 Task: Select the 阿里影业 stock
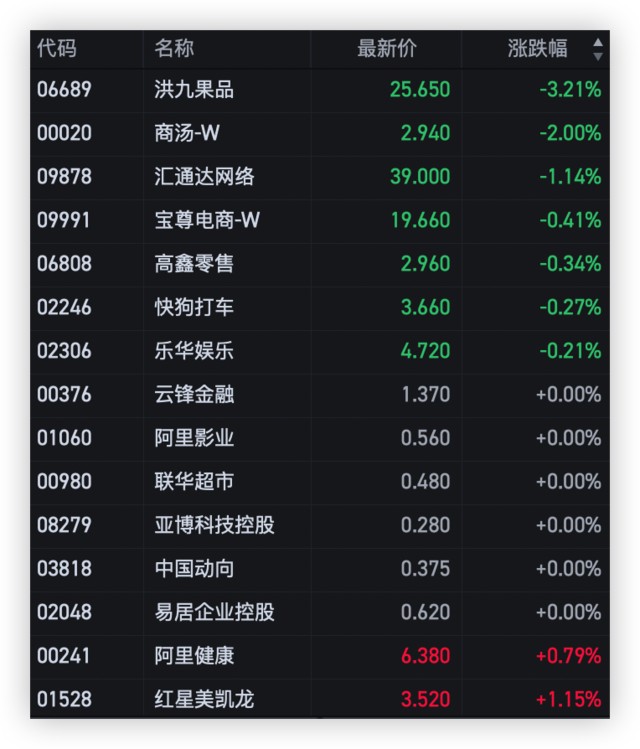[x=194, y=438]
